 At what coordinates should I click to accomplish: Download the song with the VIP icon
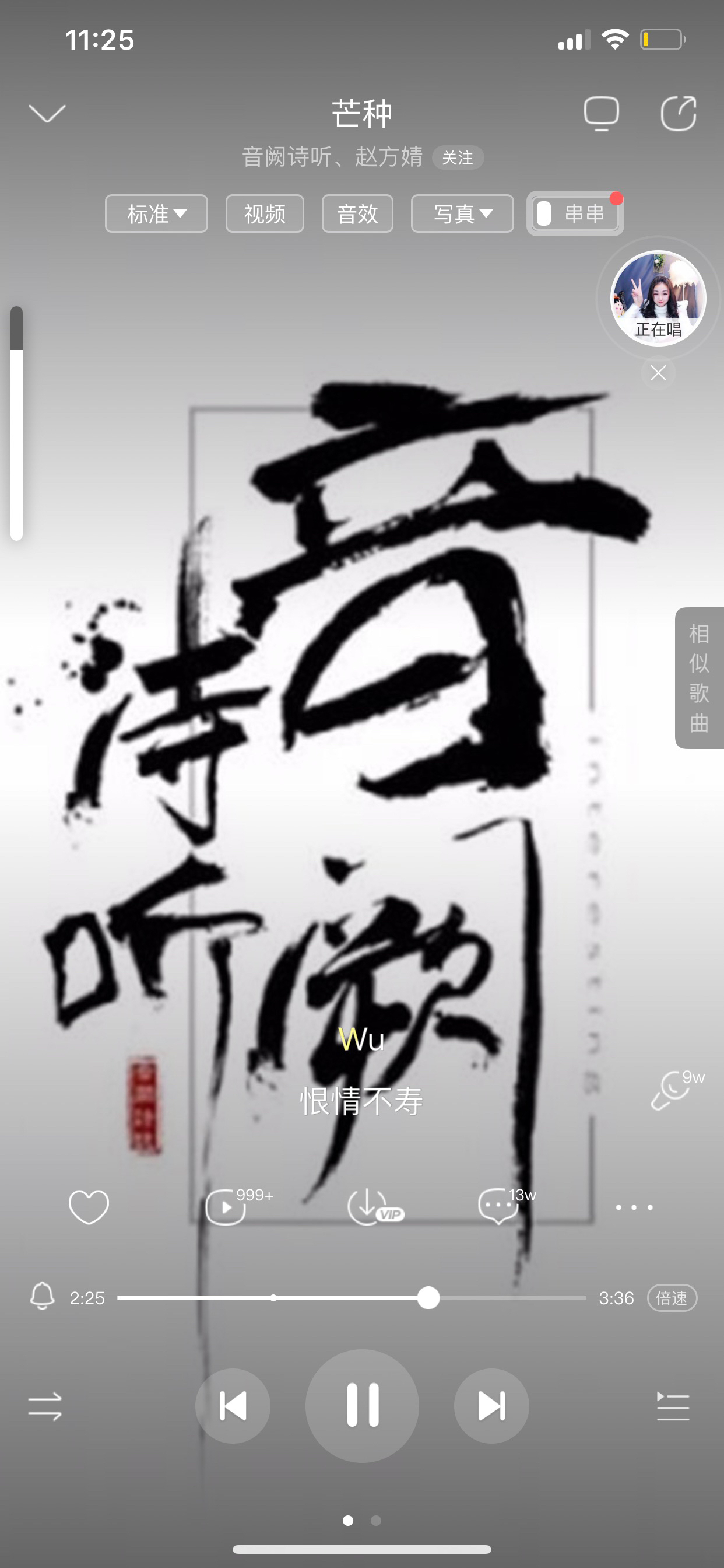368,1206
